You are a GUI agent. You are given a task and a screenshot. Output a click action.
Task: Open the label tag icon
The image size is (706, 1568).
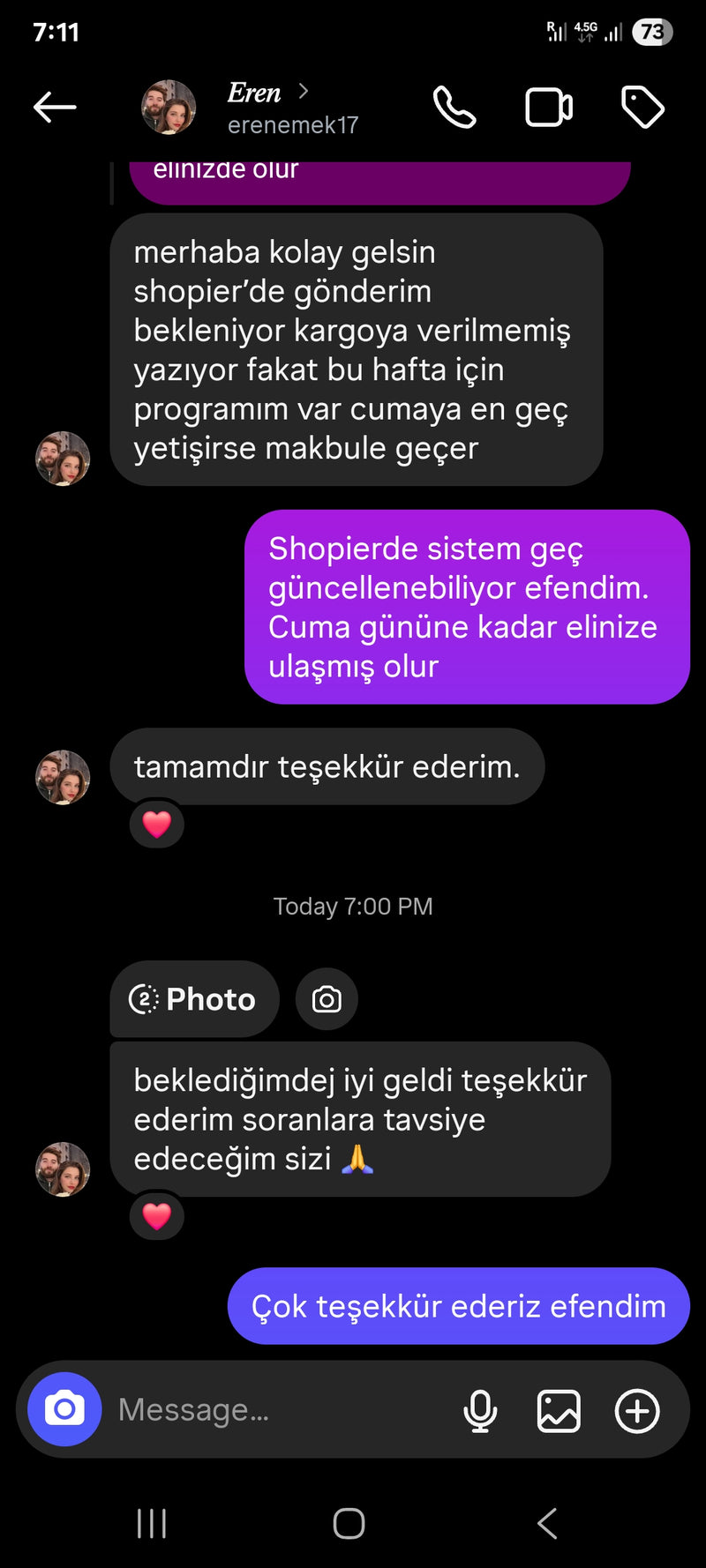click(642, 108)
